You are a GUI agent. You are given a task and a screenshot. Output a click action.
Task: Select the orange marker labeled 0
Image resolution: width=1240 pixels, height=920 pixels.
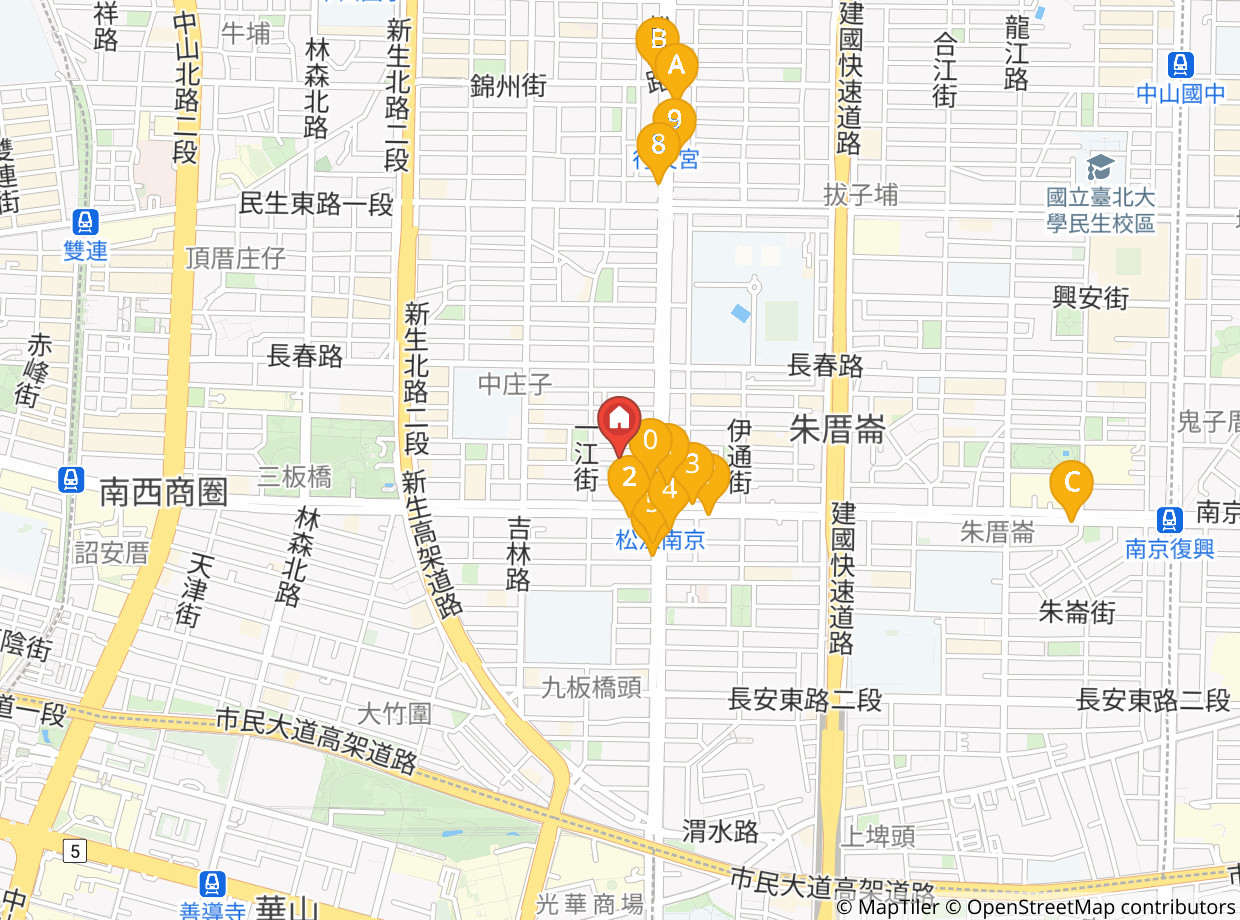[650, 439]
